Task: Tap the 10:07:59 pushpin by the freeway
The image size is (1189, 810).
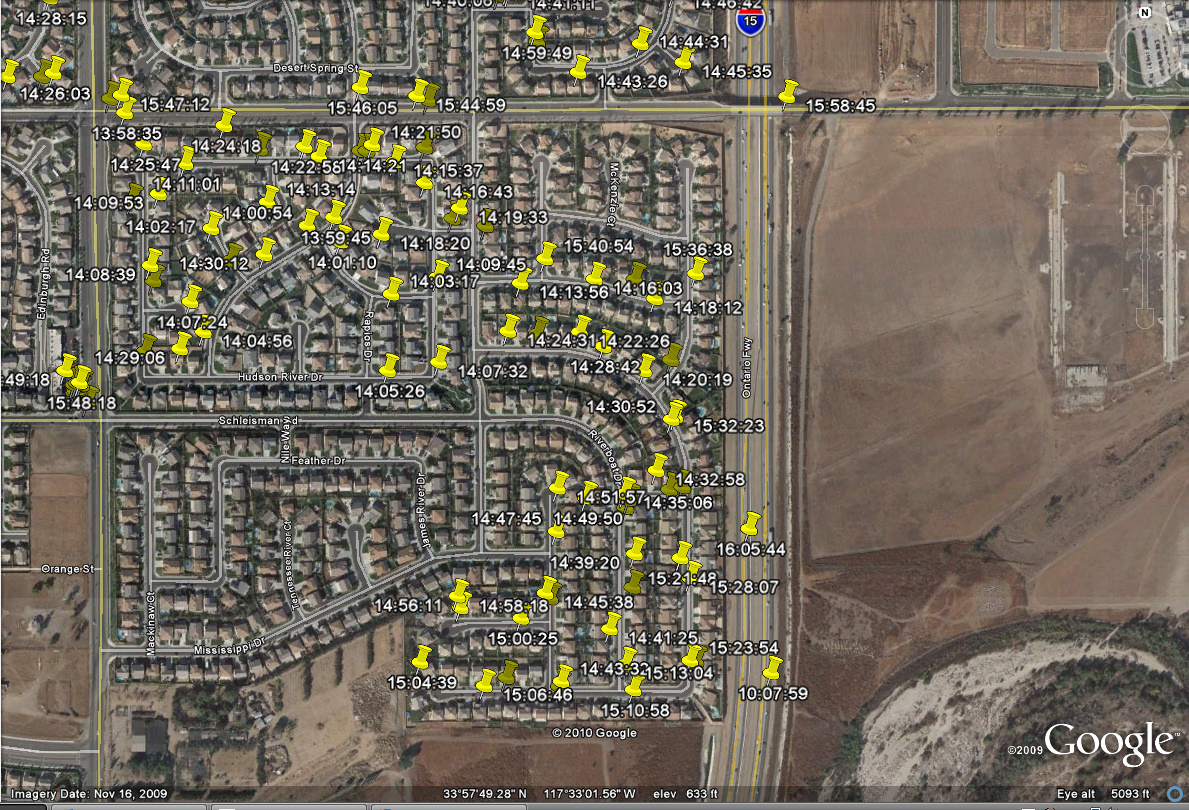Action: tap(772, 668)
